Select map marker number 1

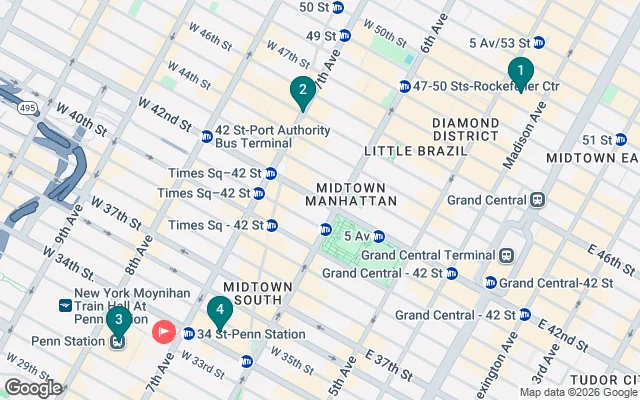click(519, 72)
